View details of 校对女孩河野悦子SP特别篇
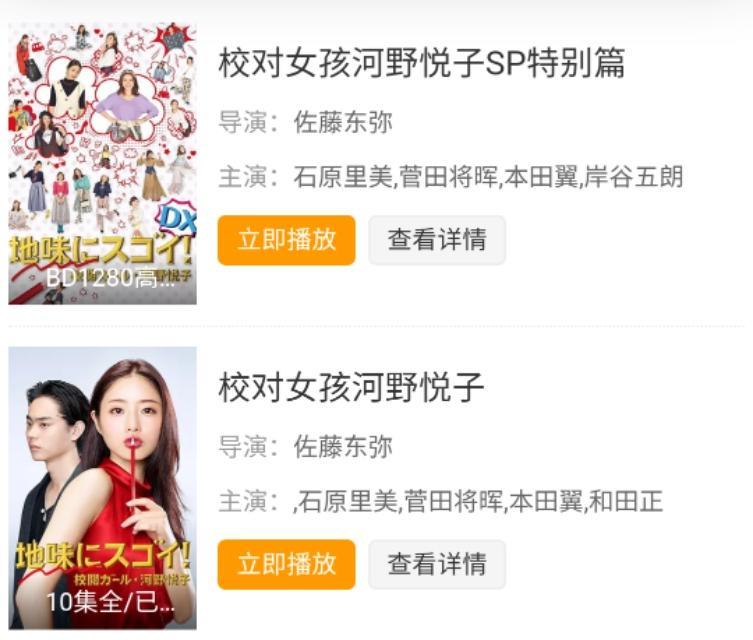 (x=437, y=240)
